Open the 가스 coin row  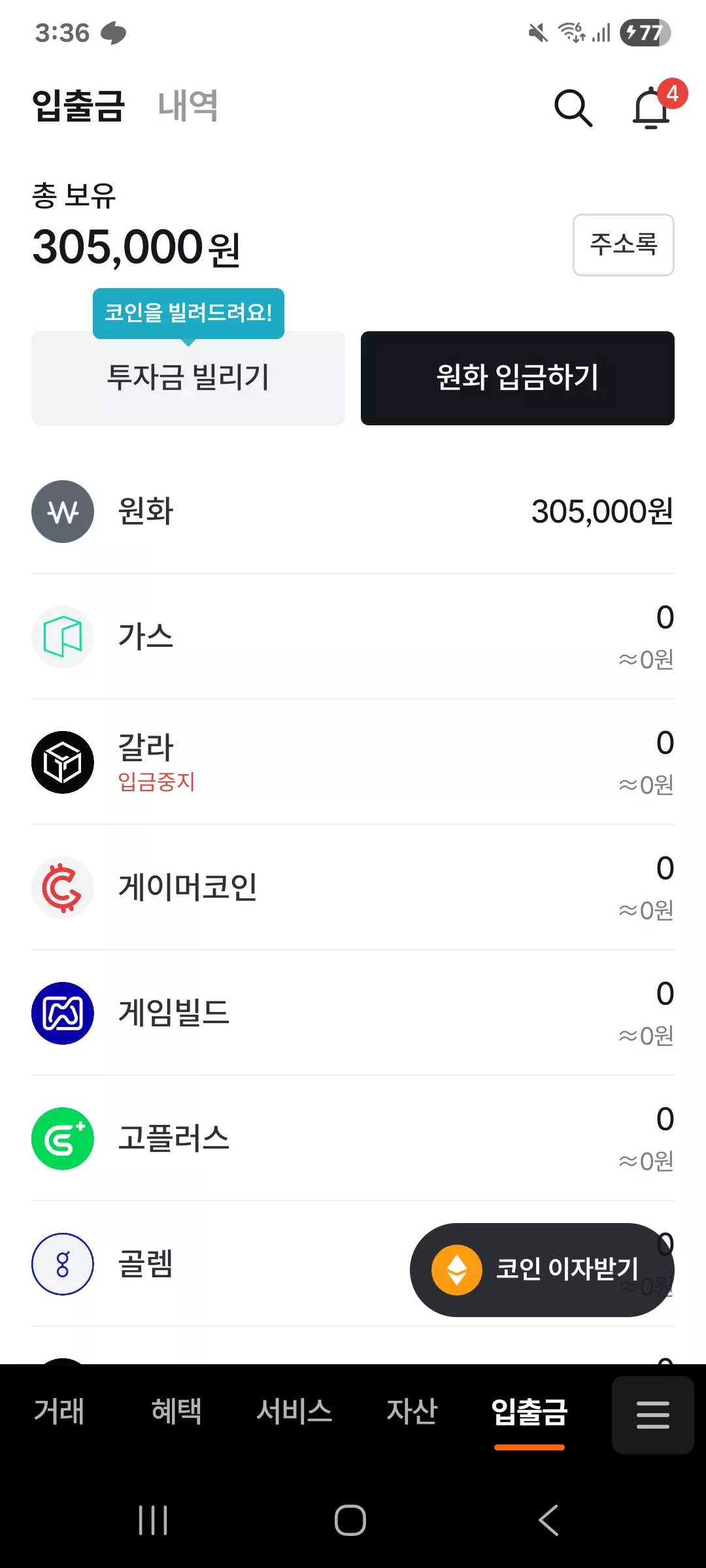coord(353,637)
